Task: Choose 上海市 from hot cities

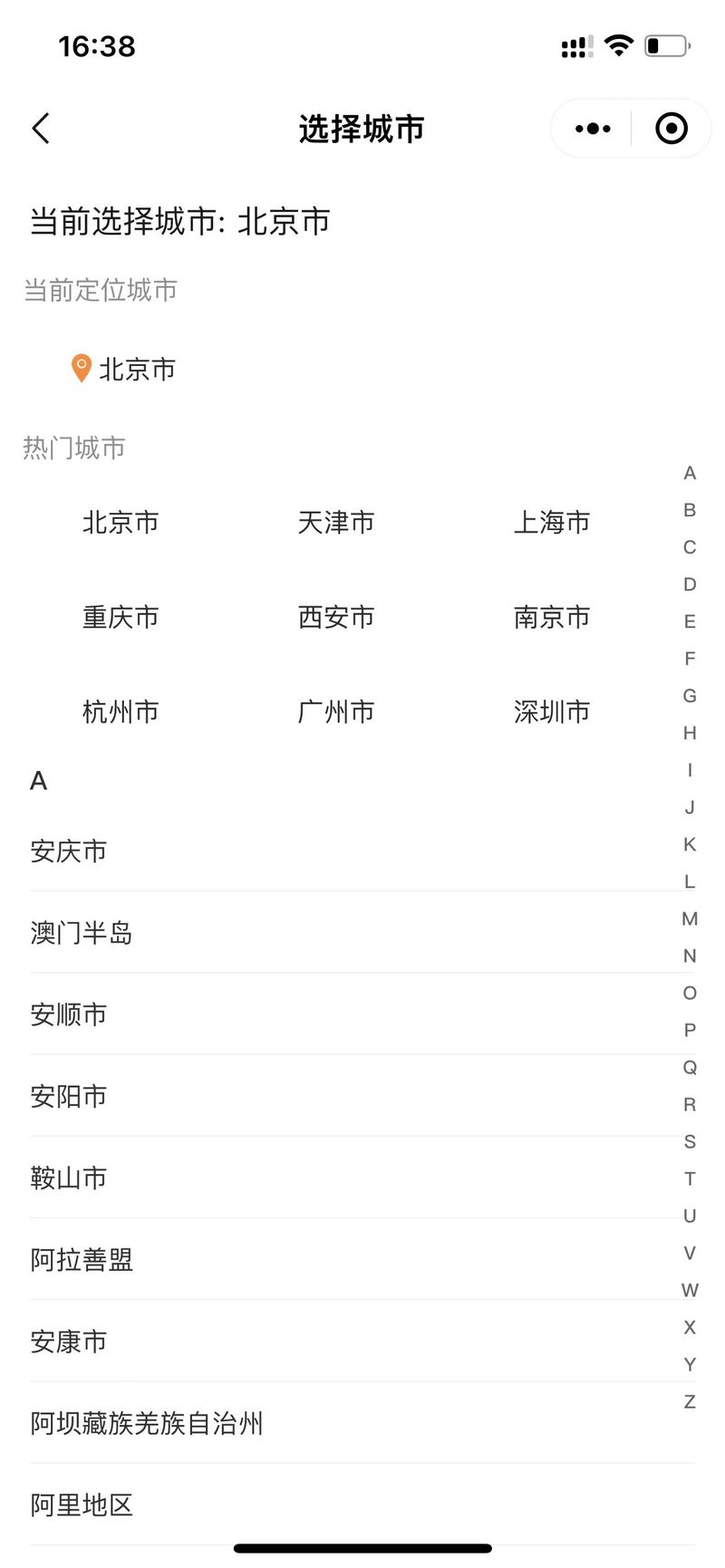Action: tap(551, 523)
